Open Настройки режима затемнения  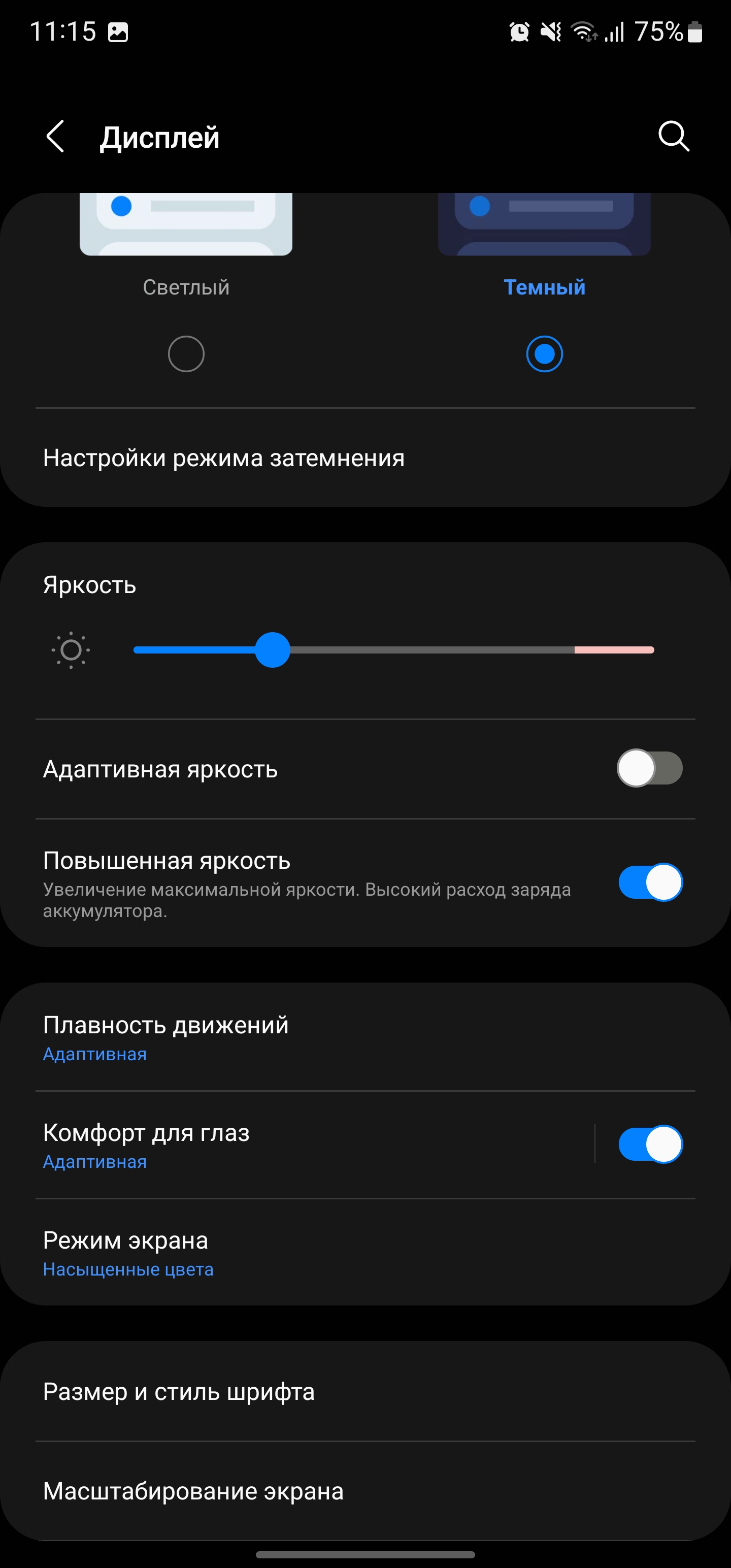click(x=224, y=458)
